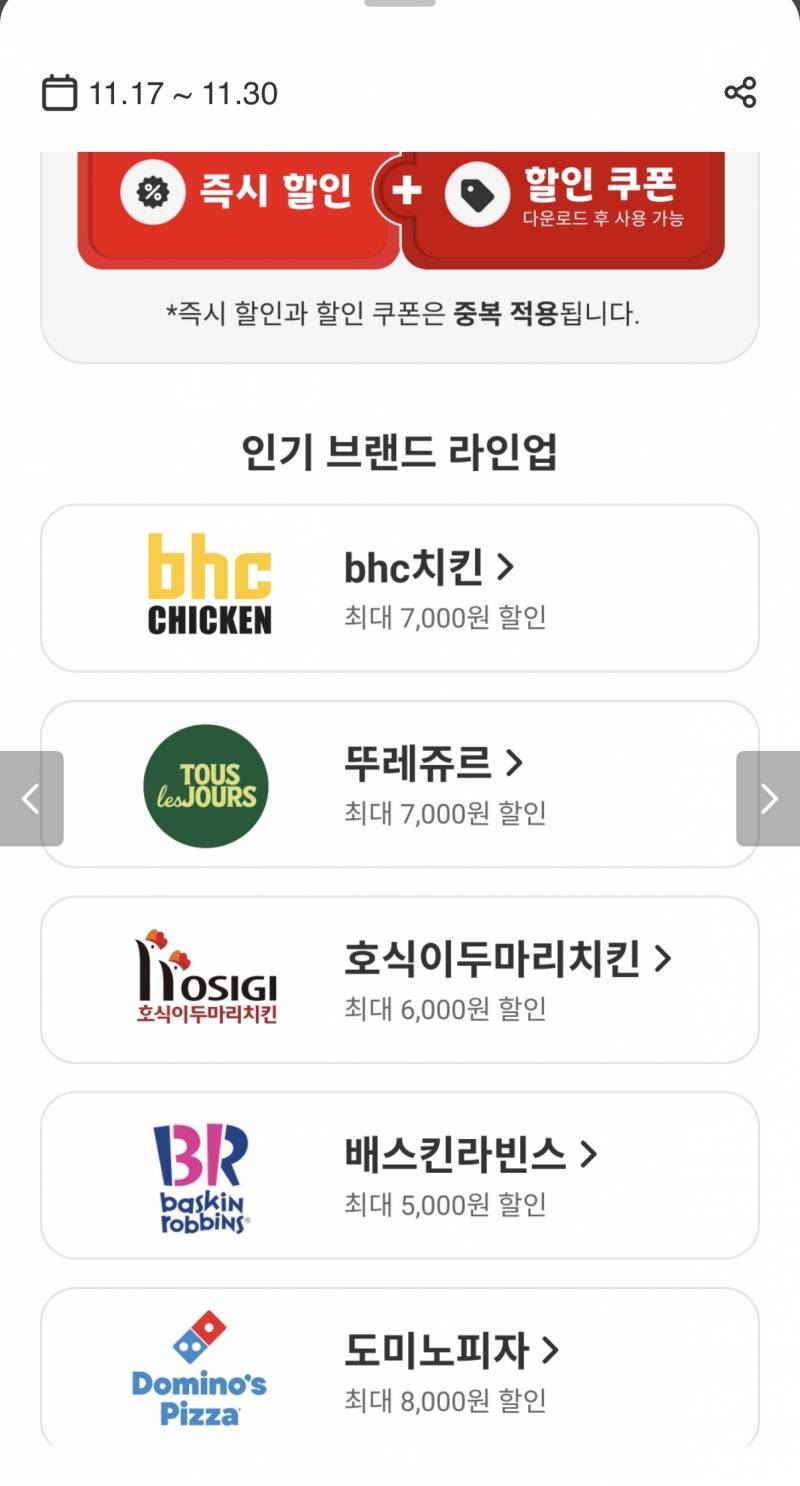This screenshot has height=1486, width=800.
Task: Tap the share icon at top right
Action: [738, 92]
